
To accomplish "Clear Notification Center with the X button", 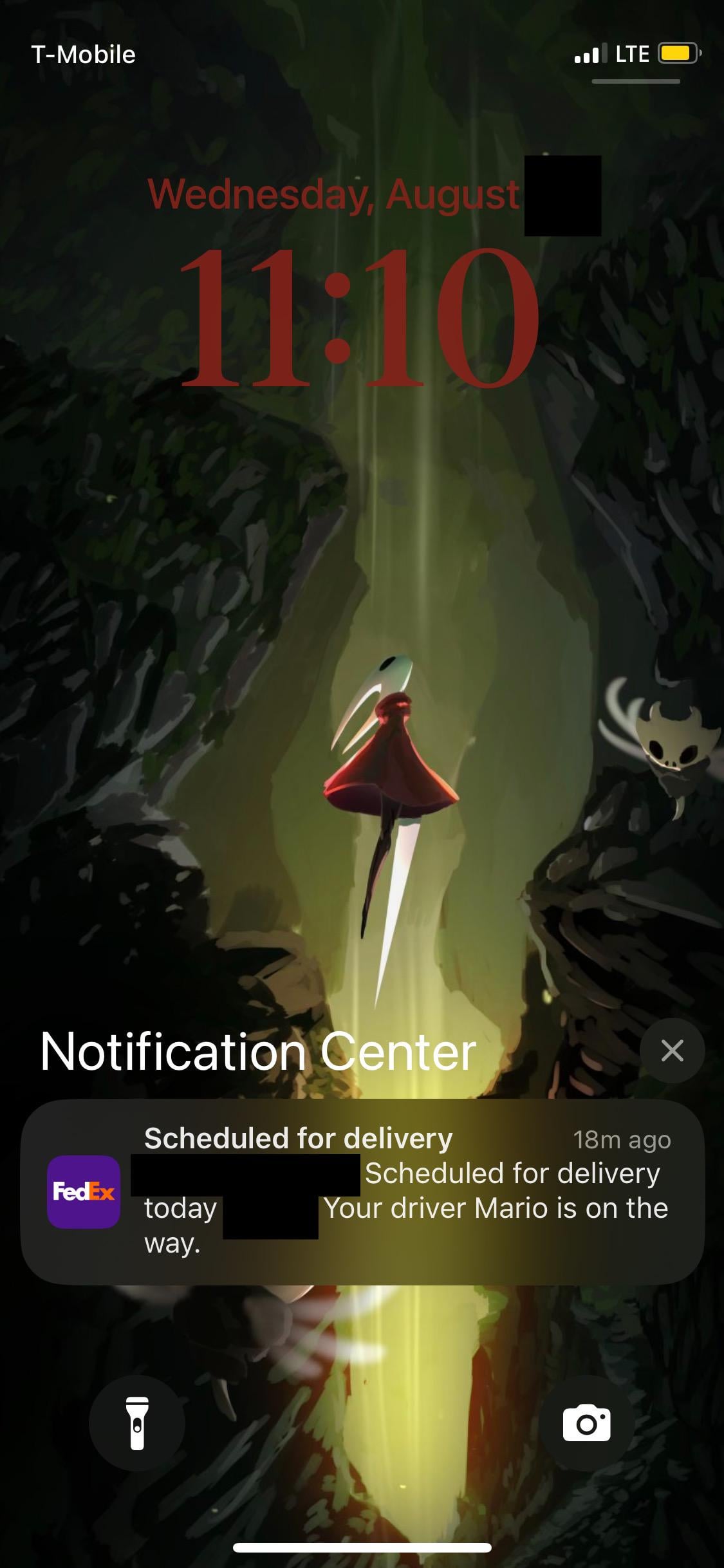I will pyautogui.click(x=672, y=1050).
